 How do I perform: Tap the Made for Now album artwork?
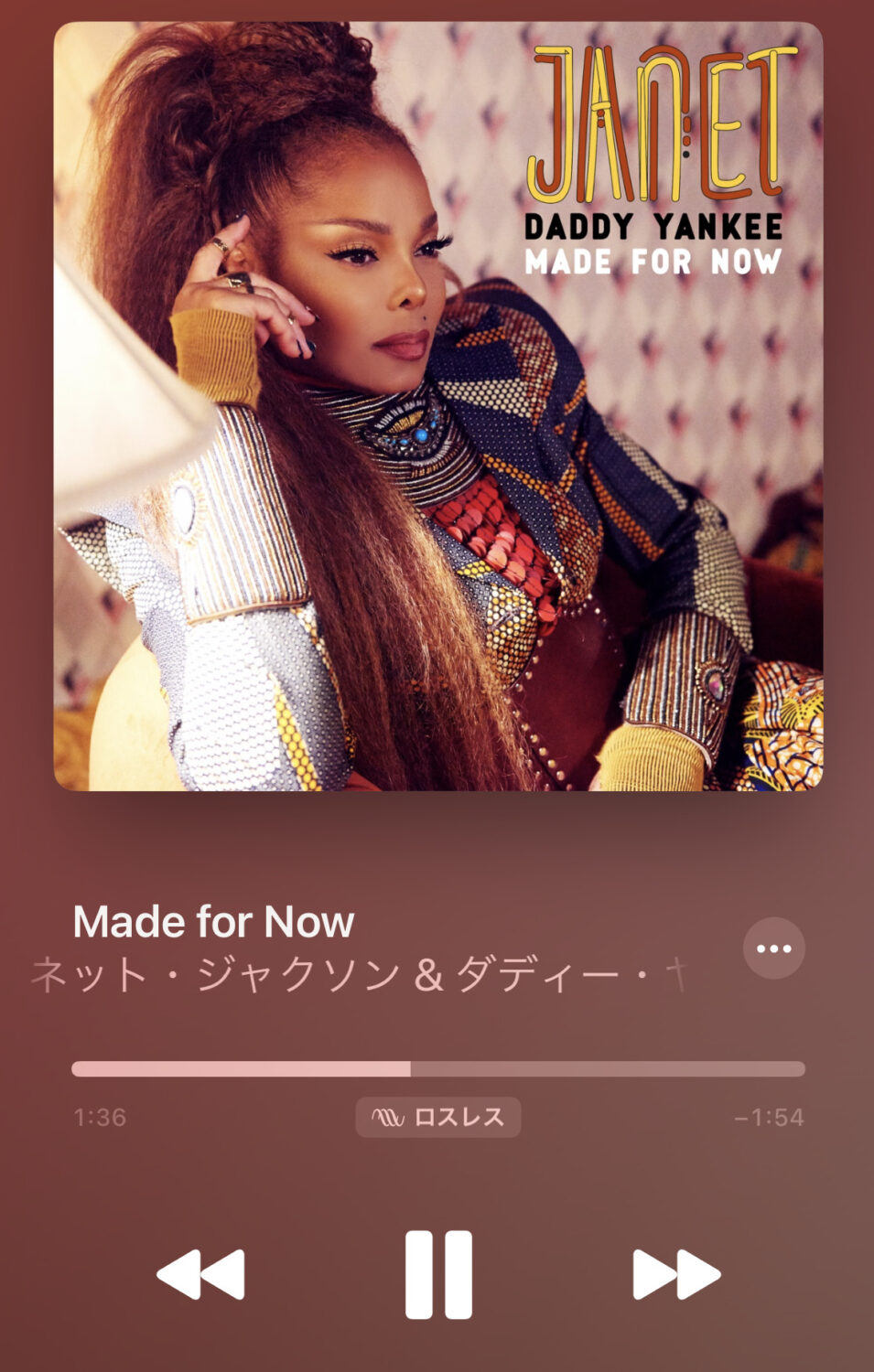(x=438, y=406)
